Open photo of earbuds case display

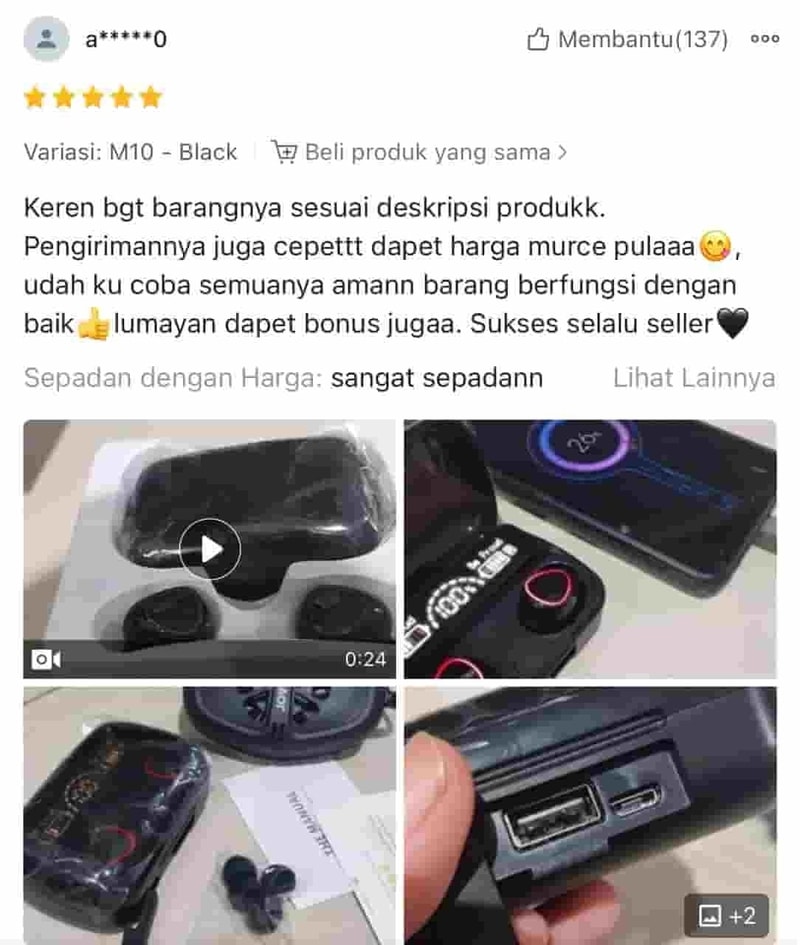point(590,548)
